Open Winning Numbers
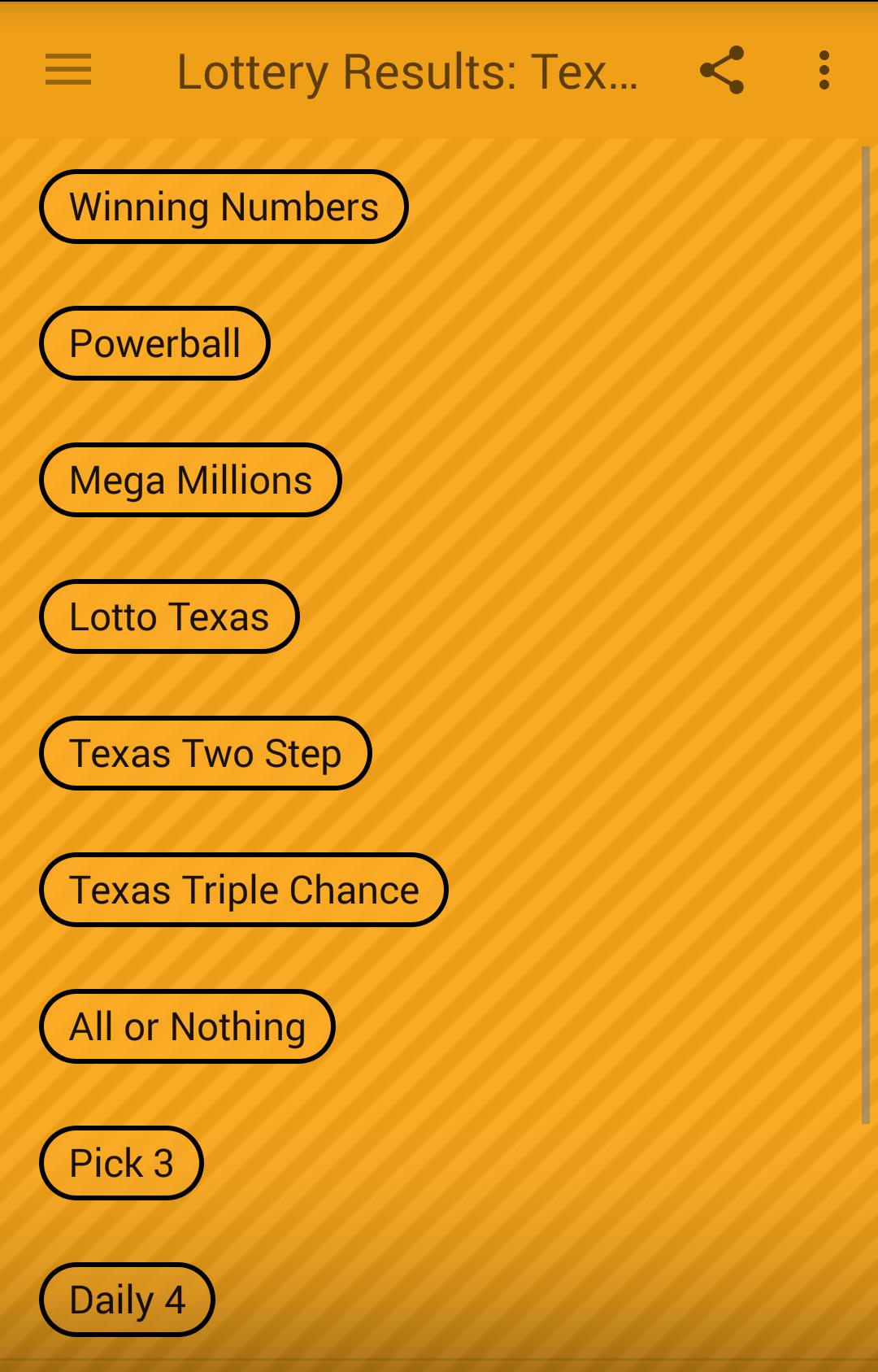 tap(224, 207)
